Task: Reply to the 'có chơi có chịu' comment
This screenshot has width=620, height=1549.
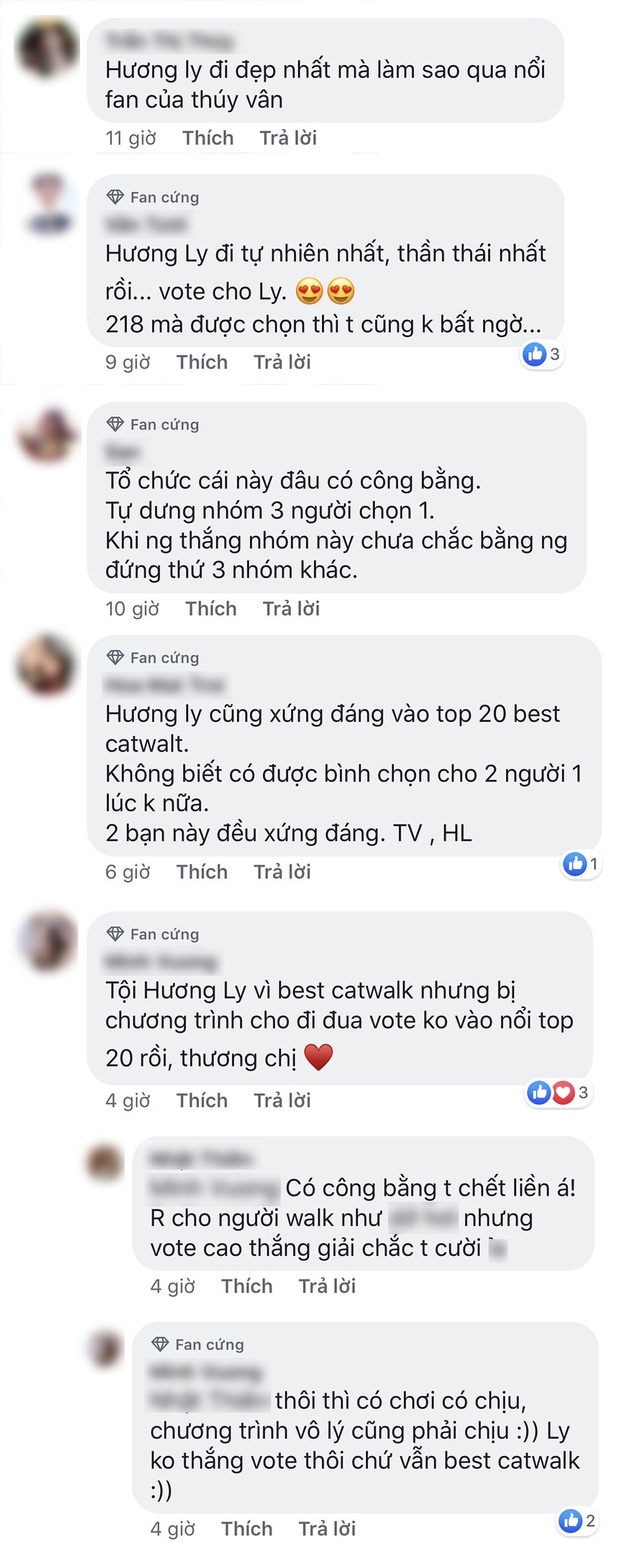Action: pyautogui.click(x=327, y=1528)
